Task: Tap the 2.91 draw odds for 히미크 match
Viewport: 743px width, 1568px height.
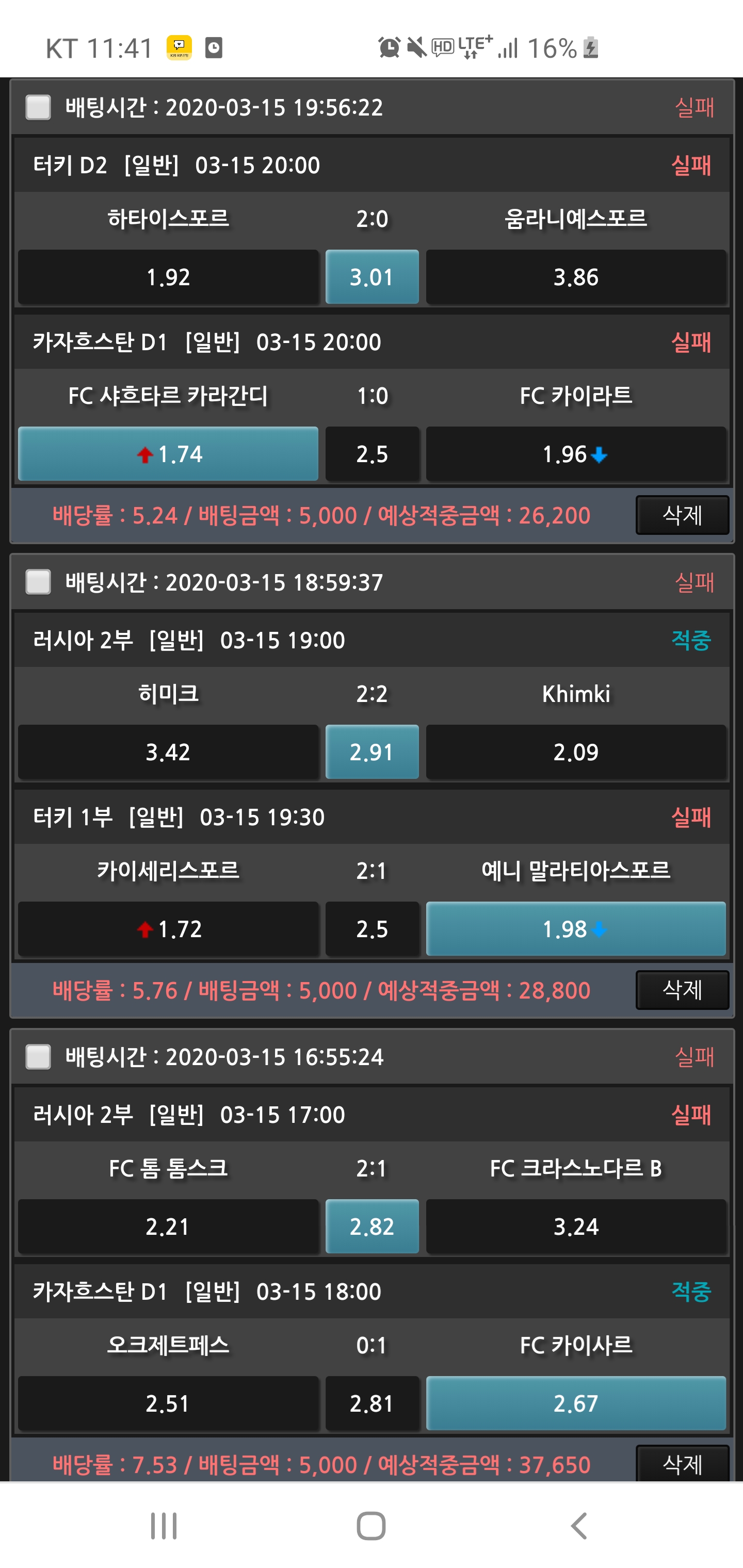Action: [x=372, y=752]
